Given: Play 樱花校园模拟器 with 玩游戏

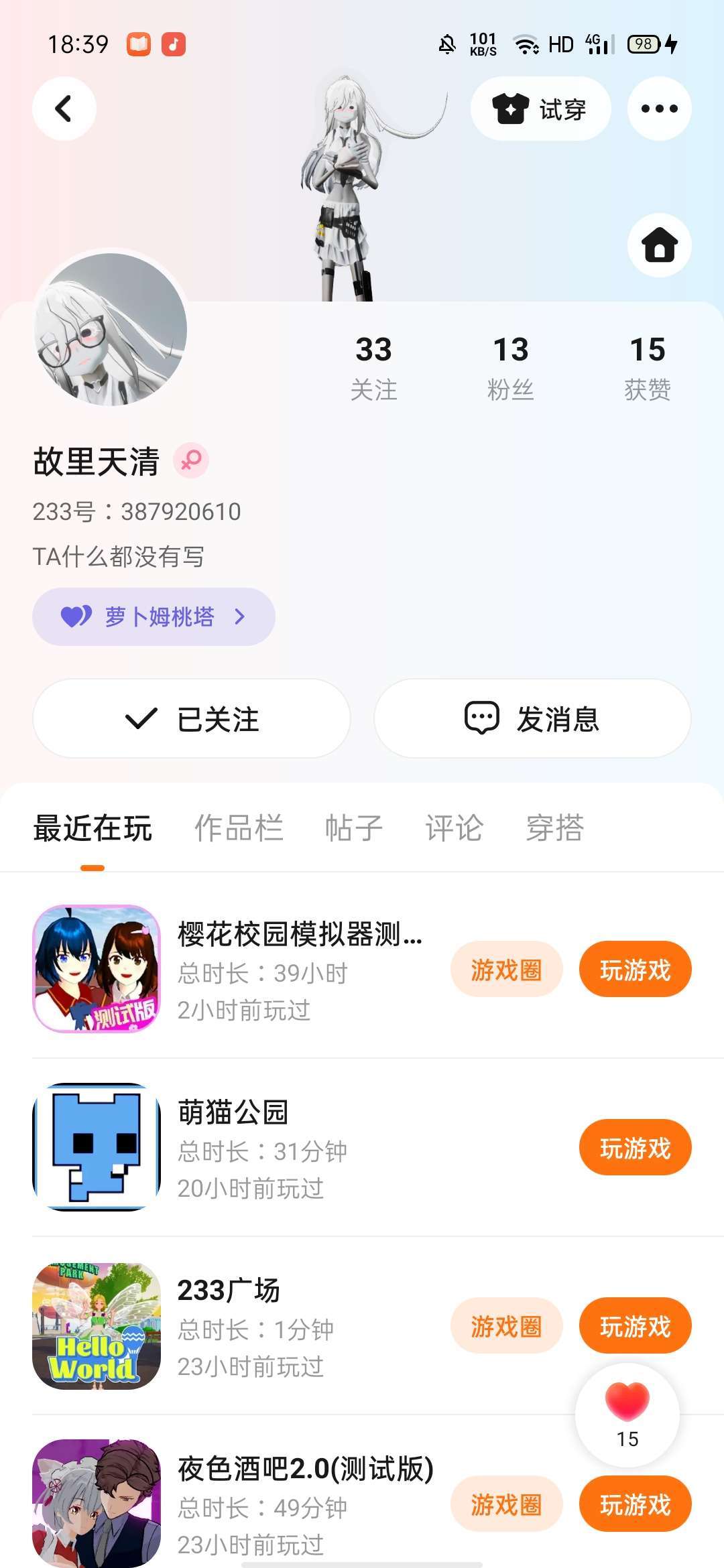Looking at the screenshot, I should tap(635, 970).
